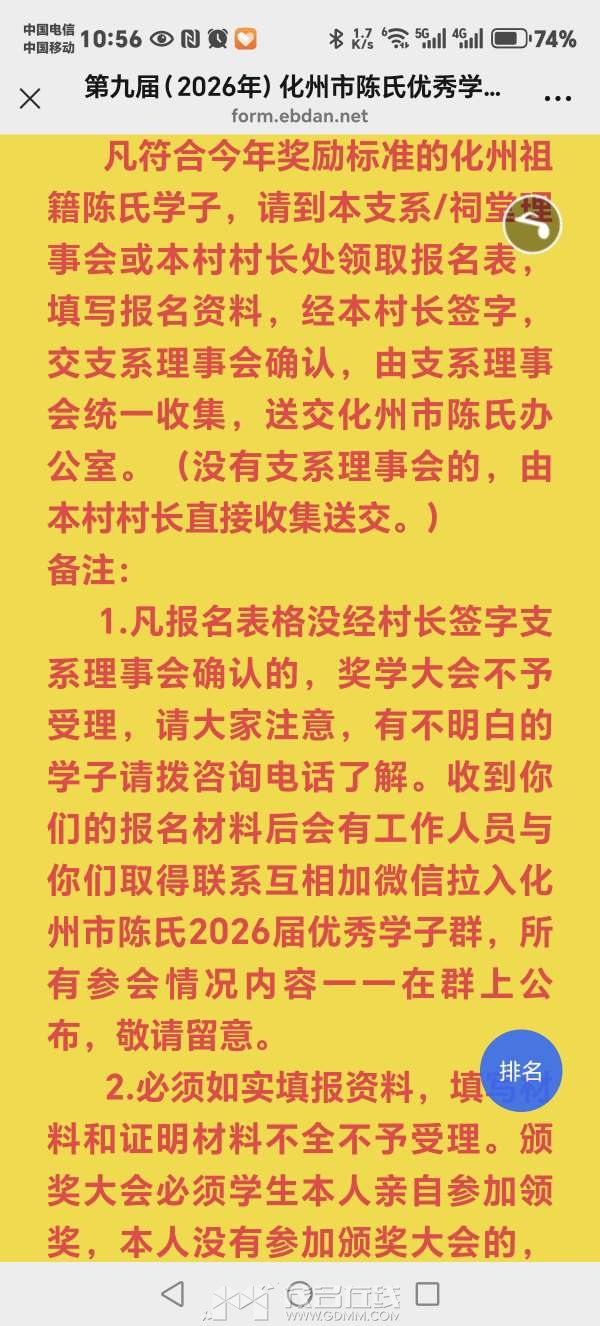
Task: Close the web page with the X icon
Action: 30,98
